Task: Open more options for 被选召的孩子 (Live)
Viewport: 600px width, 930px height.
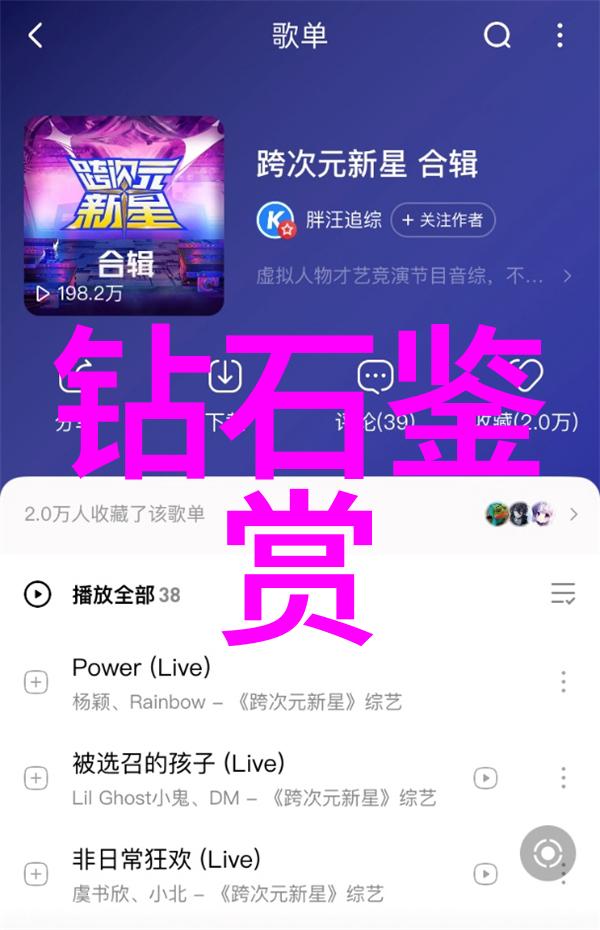Action: coord(563,778)
